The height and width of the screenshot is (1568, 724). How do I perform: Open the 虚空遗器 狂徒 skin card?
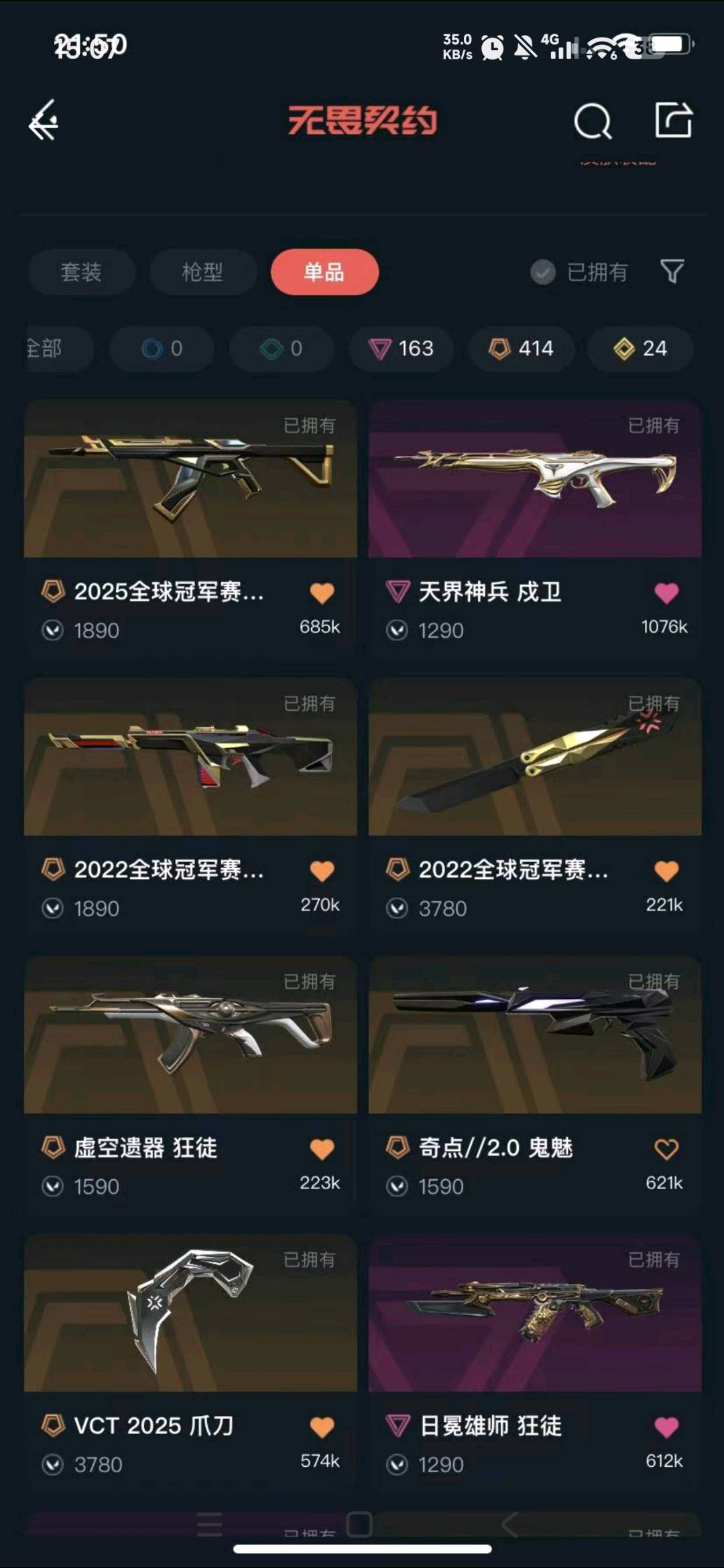(190, 1085)
